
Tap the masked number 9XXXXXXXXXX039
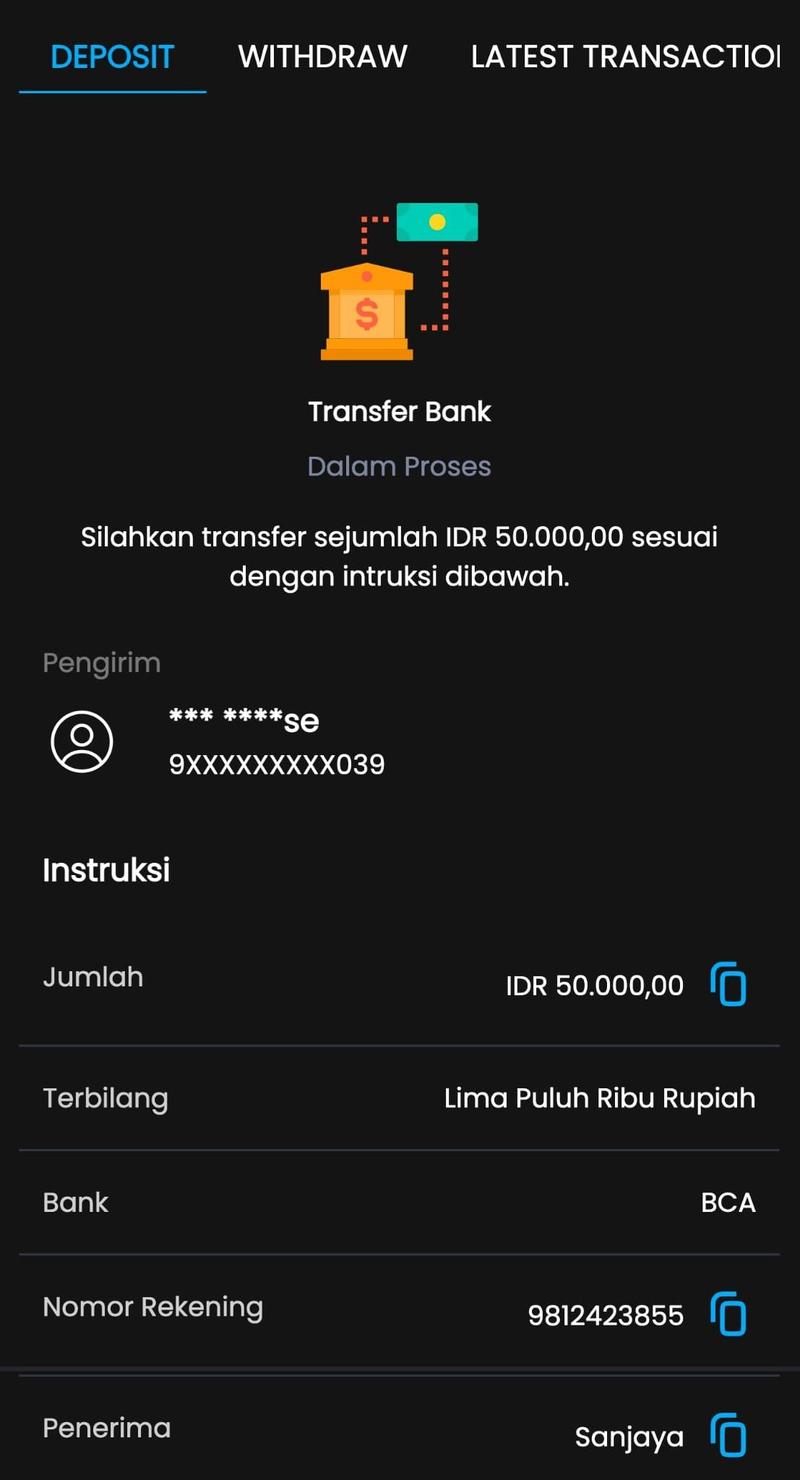[x=277, y=764]
